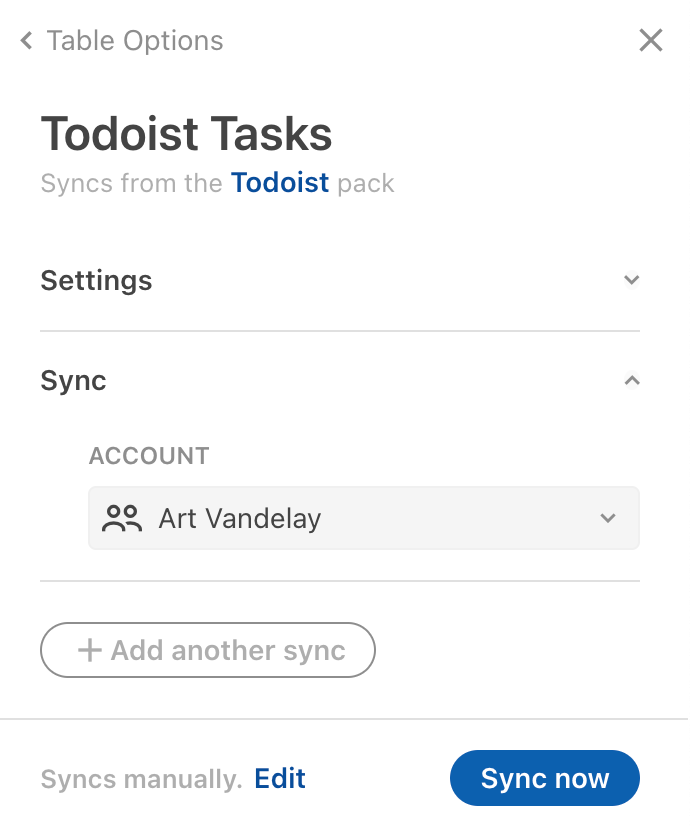This screenshot has width=690, height=826.
Task: Go back to Table Options
Action: coord(122,41)
